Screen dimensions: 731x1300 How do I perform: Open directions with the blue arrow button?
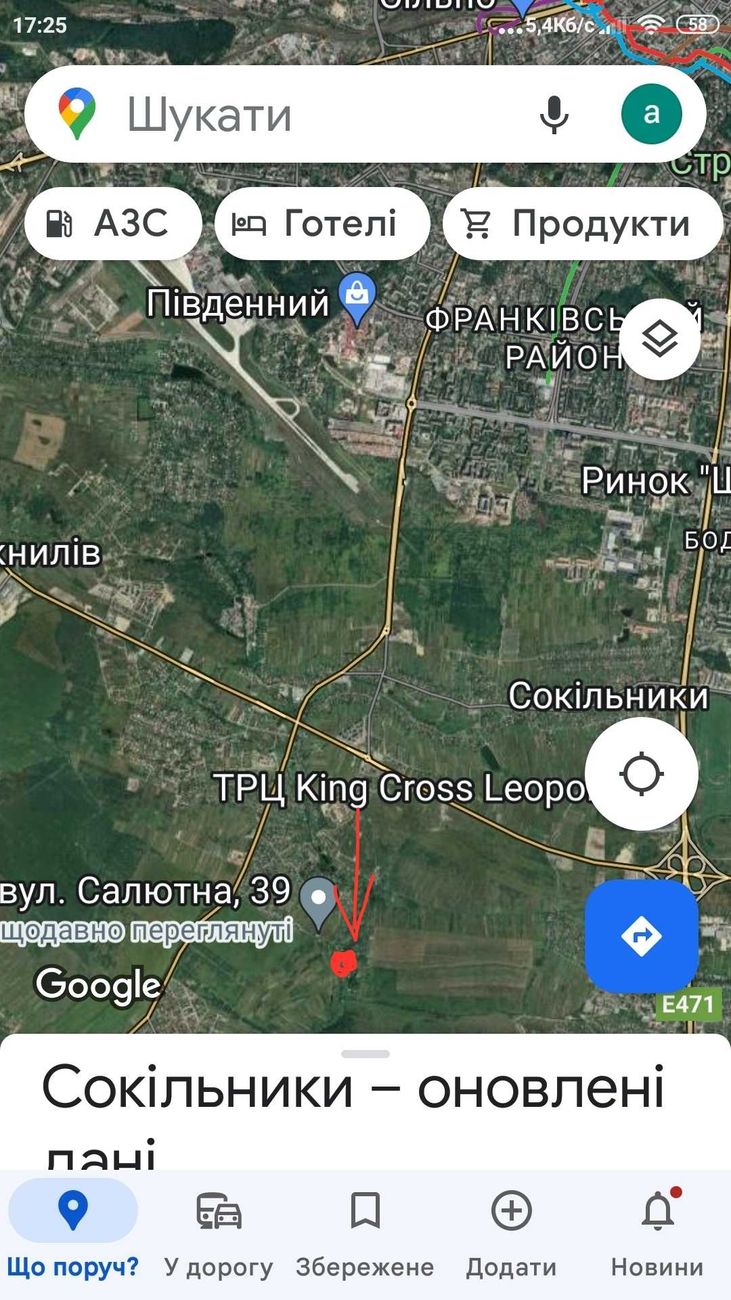coord(641,936)
